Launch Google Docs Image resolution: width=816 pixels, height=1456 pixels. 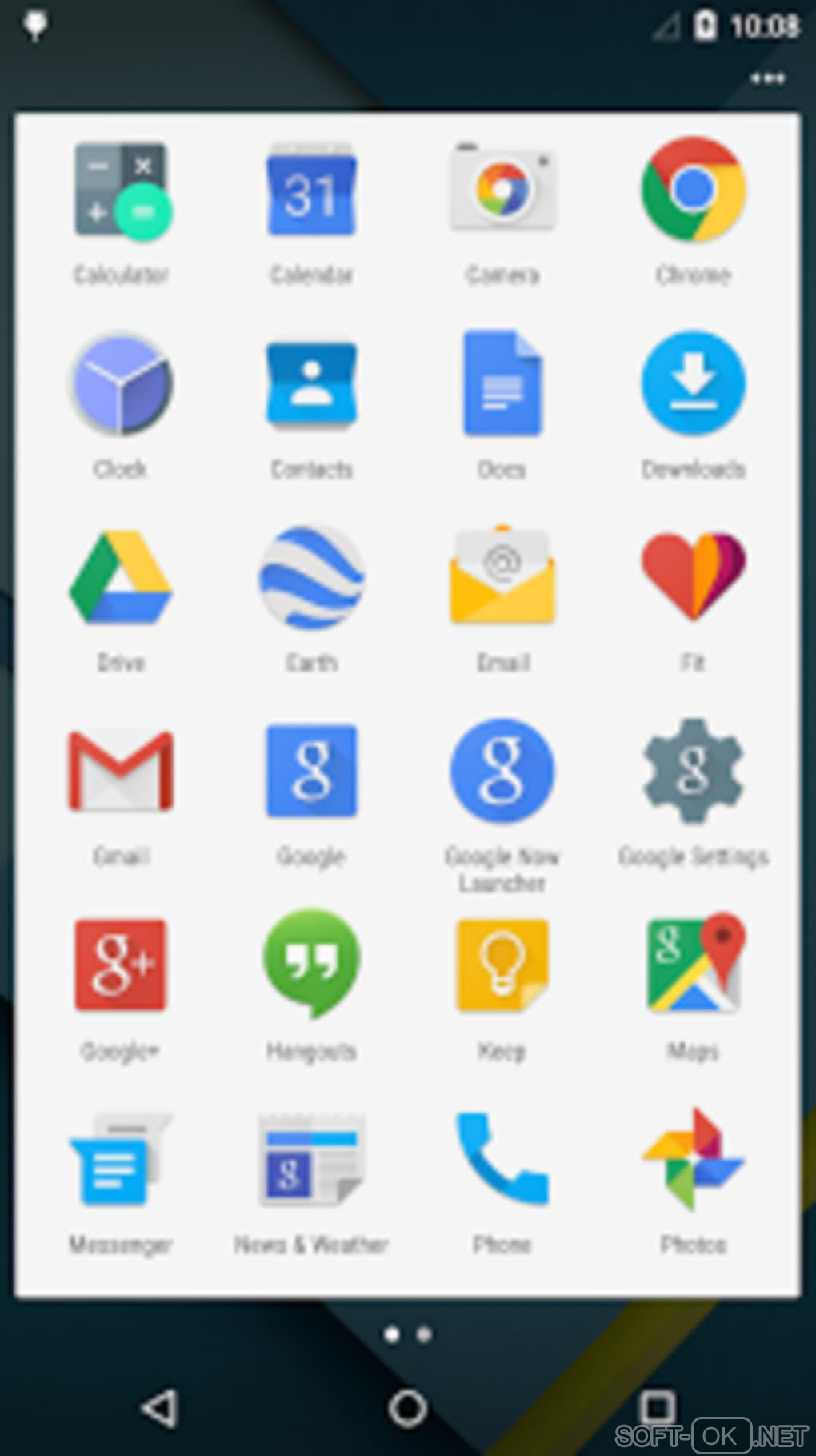pyautogui.click(x=502, y=385)
